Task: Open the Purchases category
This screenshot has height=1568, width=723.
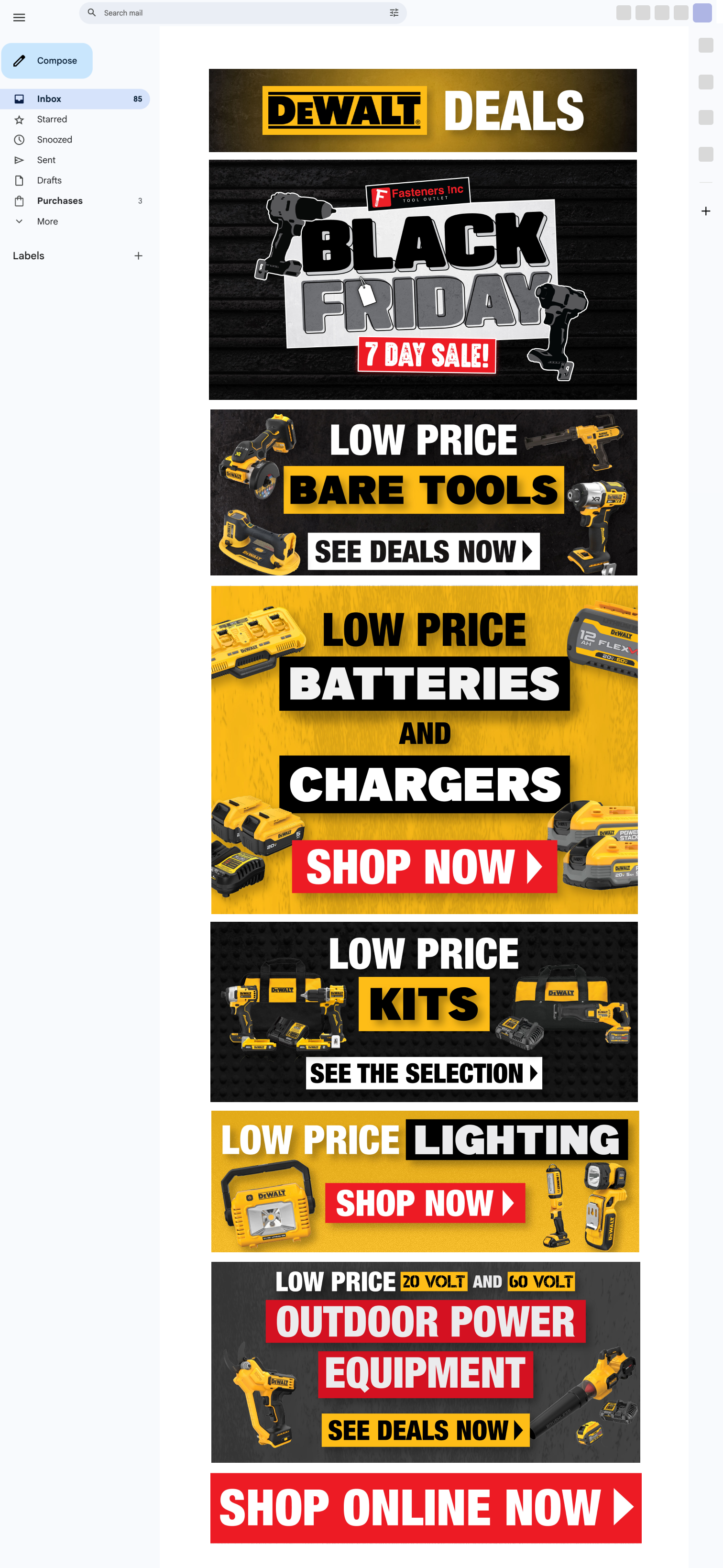Action: (75, 201)
